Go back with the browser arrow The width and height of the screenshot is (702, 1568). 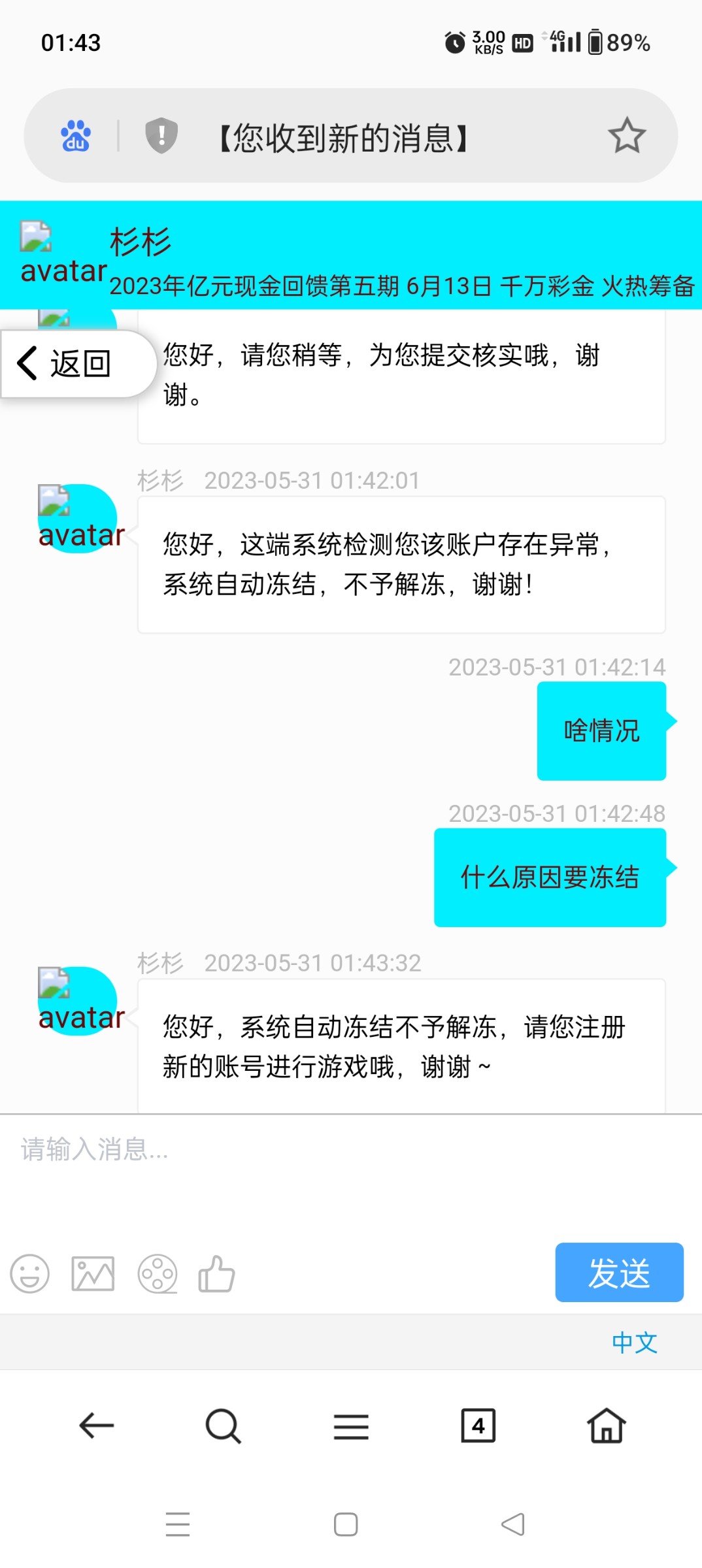pyautogui.click(x=96, y=1426)
